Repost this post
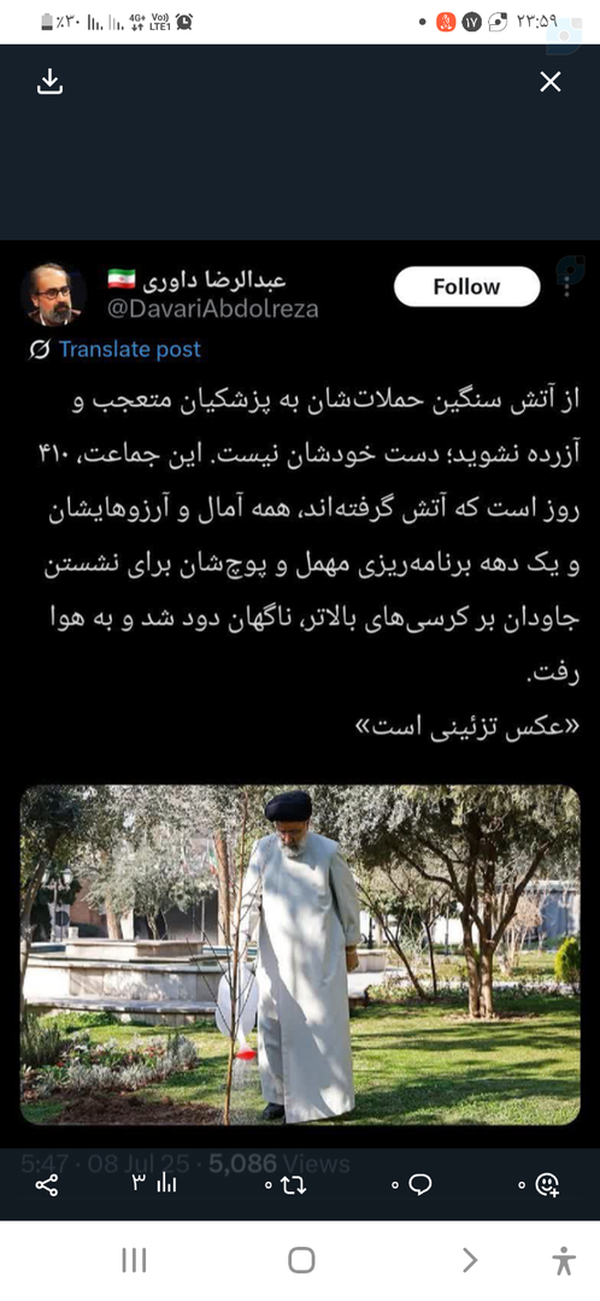Image resolution: width=600 pixels, height=1301 pixels. [x=293, y=1185]
